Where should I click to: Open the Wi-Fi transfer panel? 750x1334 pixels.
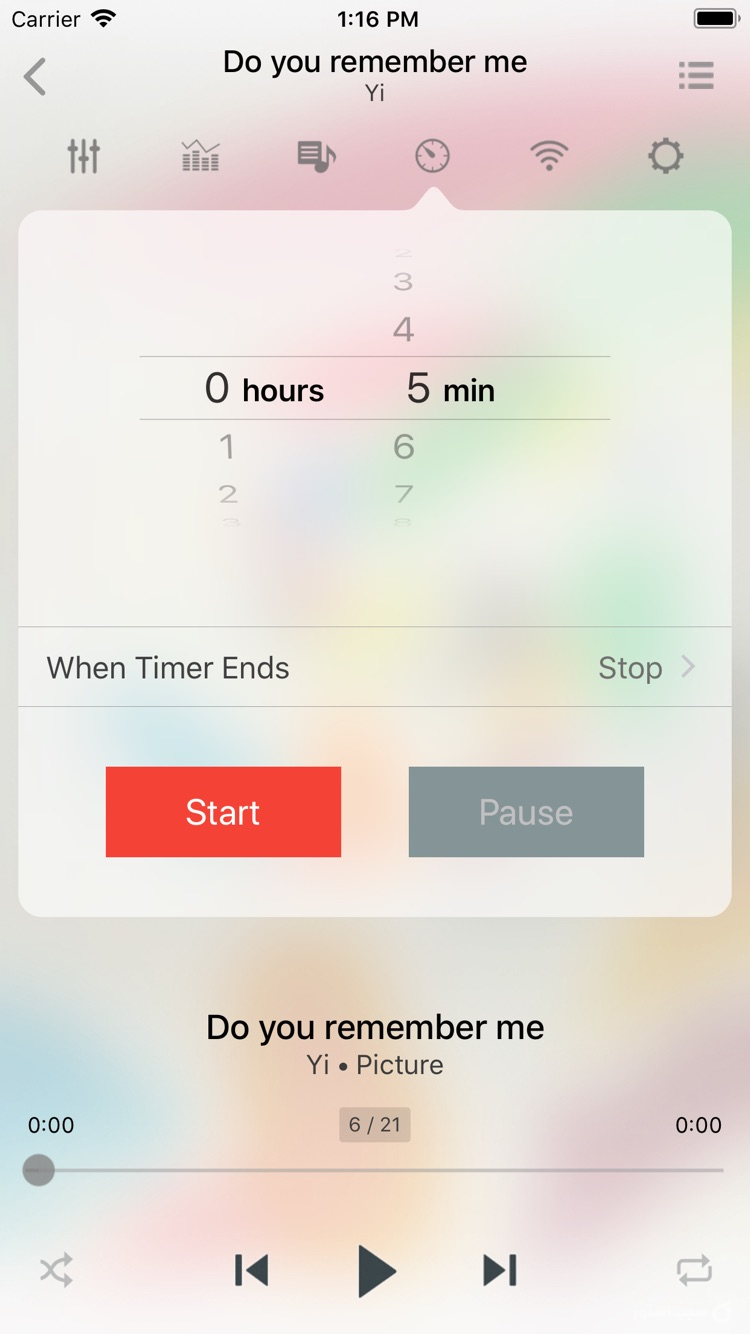tap(549, 156)
